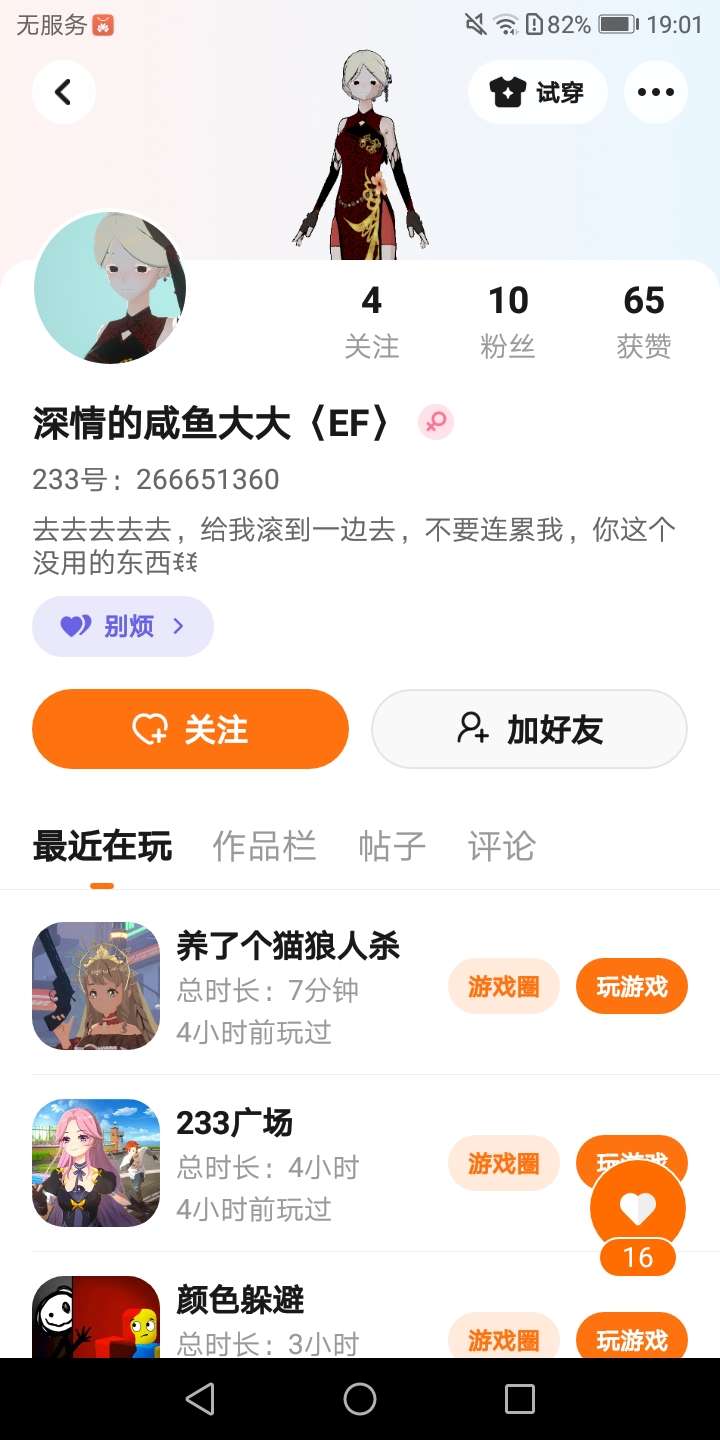720x1440 pixels.
Task: Open 游戏圈 for 养了个猫狼人杀
Action: pyautogui.click(x=503, y=986)
